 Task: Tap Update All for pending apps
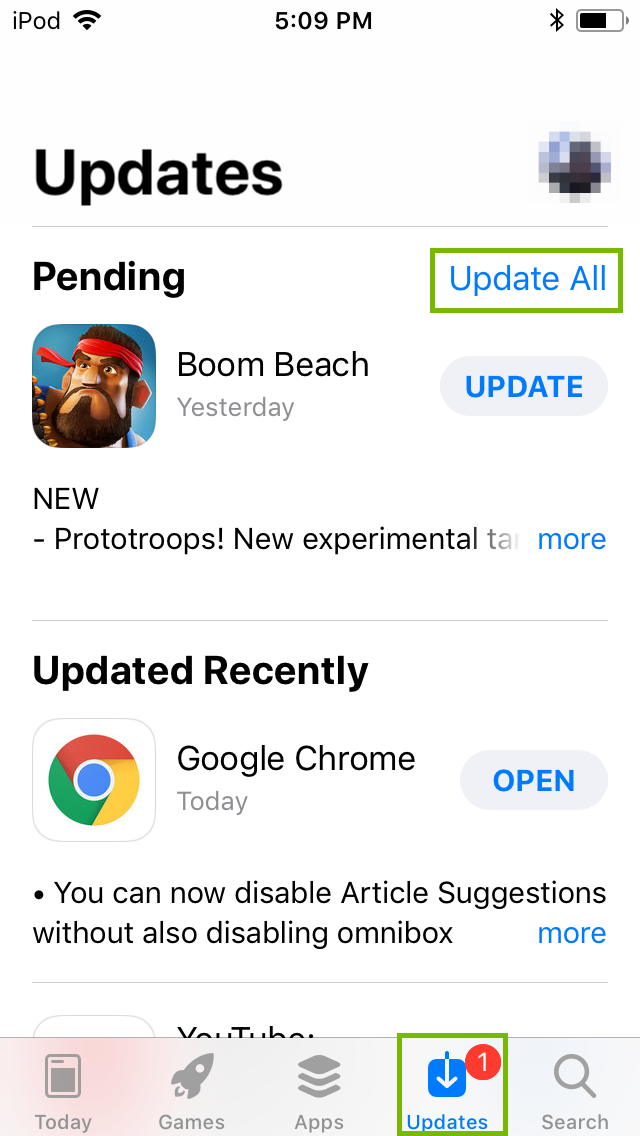527,279
